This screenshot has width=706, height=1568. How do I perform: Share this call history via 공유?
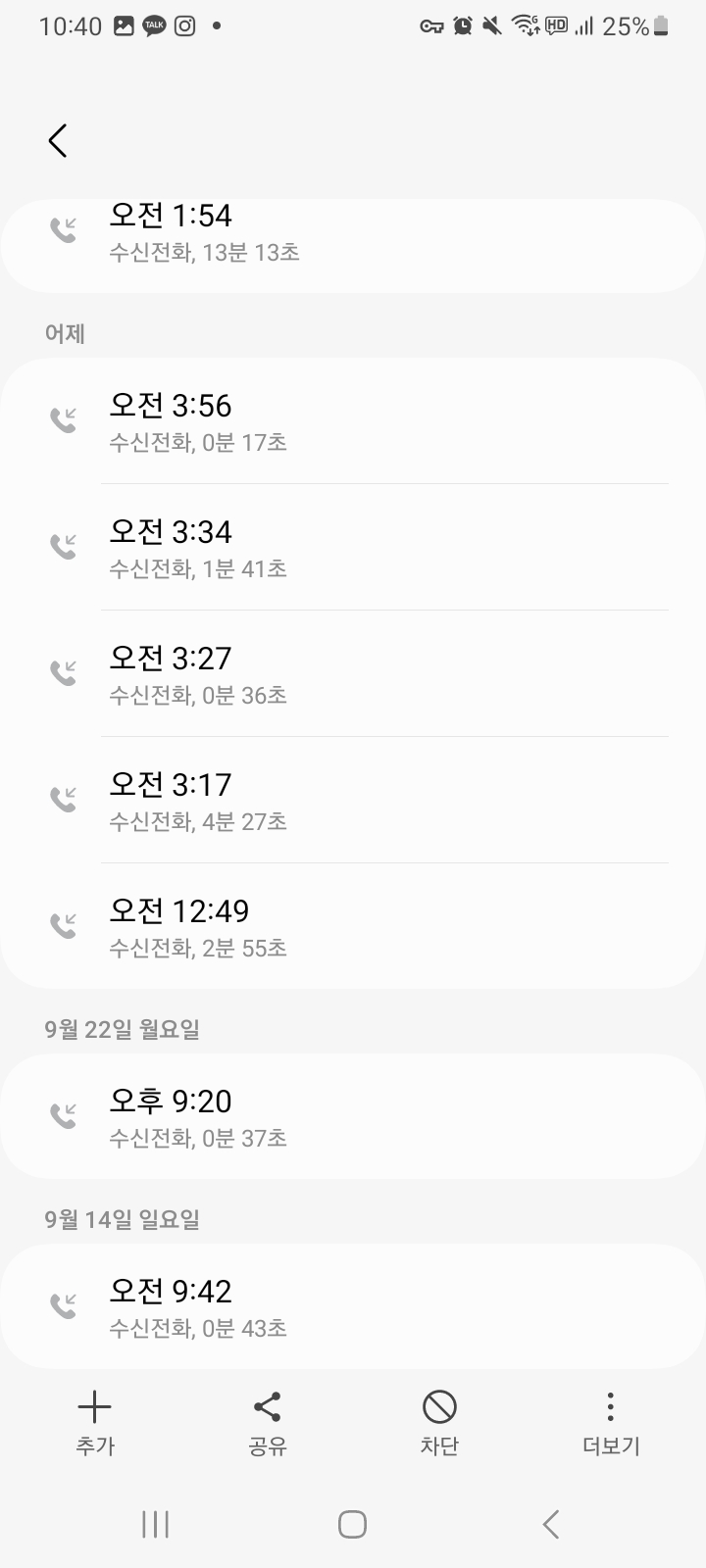tap(267, 1423)
